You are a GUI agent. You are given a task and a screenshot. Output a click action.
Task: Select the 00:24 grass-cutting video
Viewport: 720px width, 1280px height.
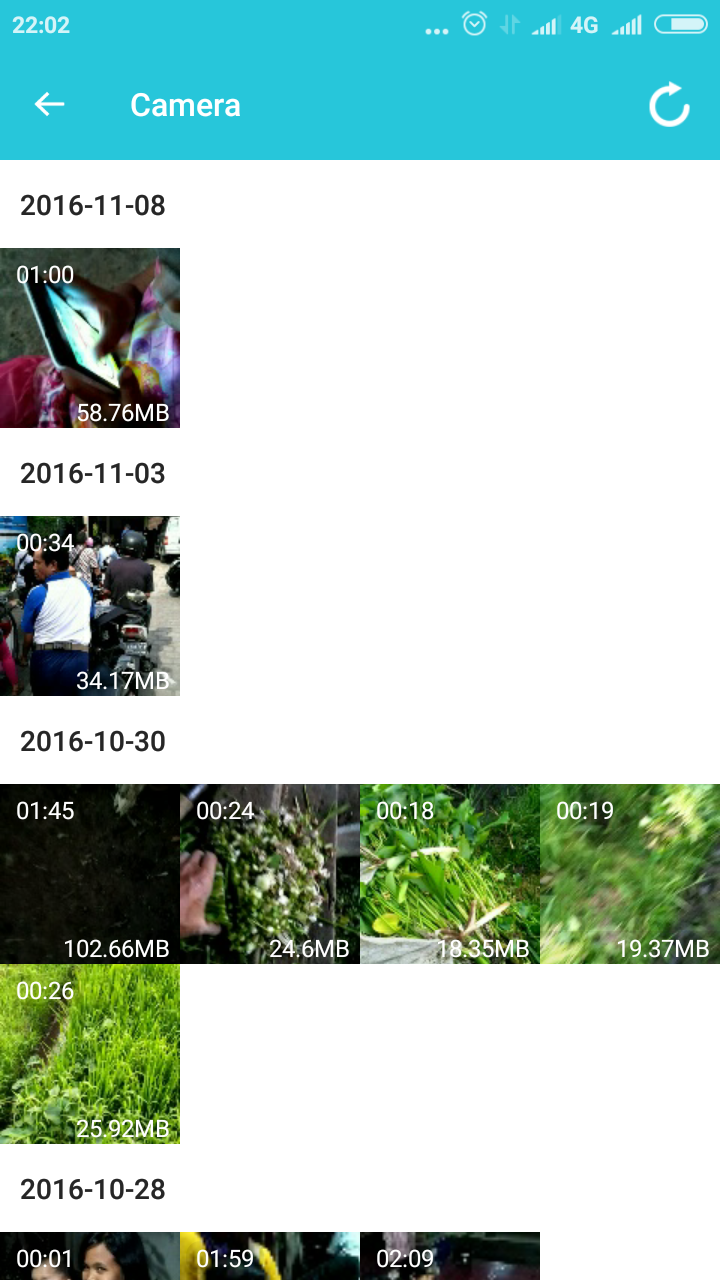(x=270, y=873)
